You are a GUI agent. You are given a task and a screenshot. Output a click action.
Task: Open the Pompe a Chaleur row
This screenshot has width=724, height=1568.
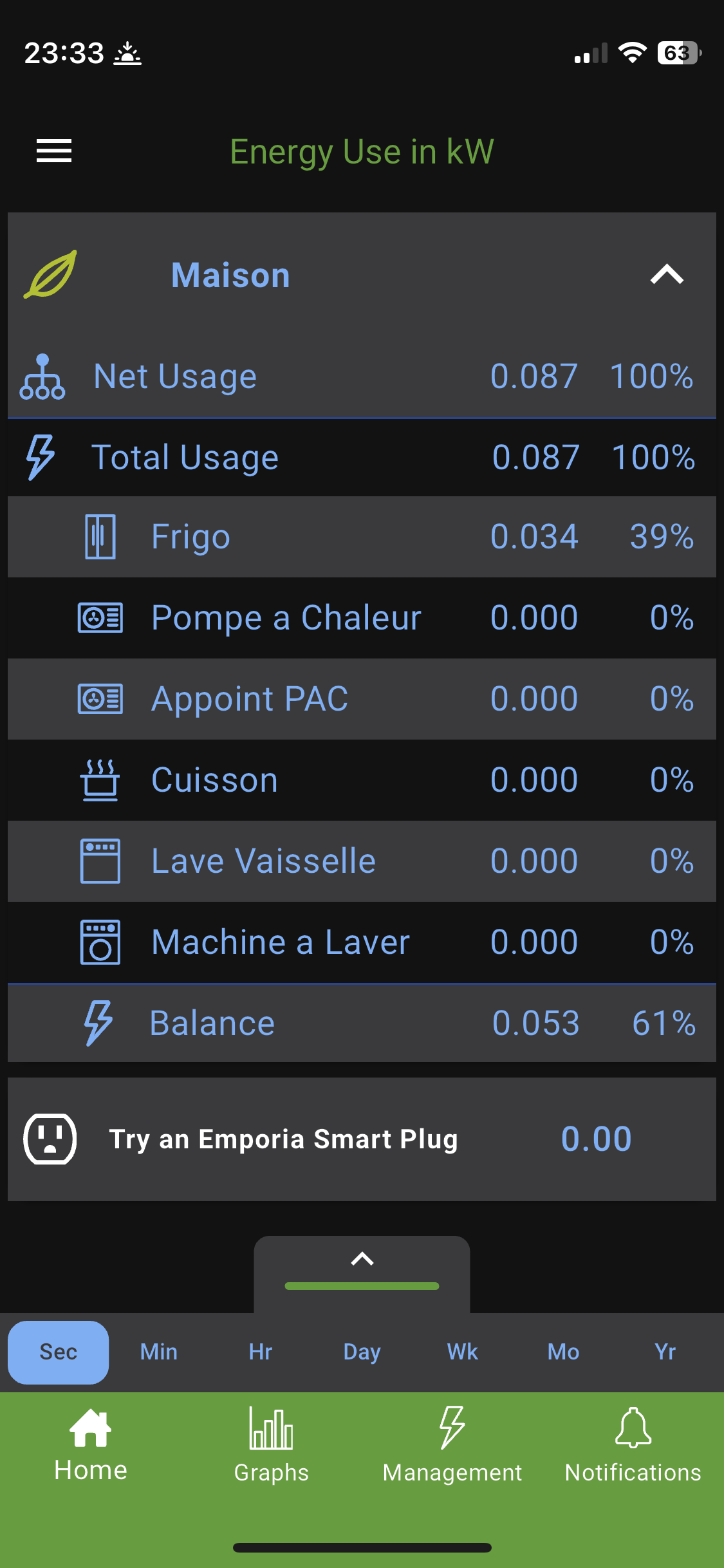coord(362,618)
